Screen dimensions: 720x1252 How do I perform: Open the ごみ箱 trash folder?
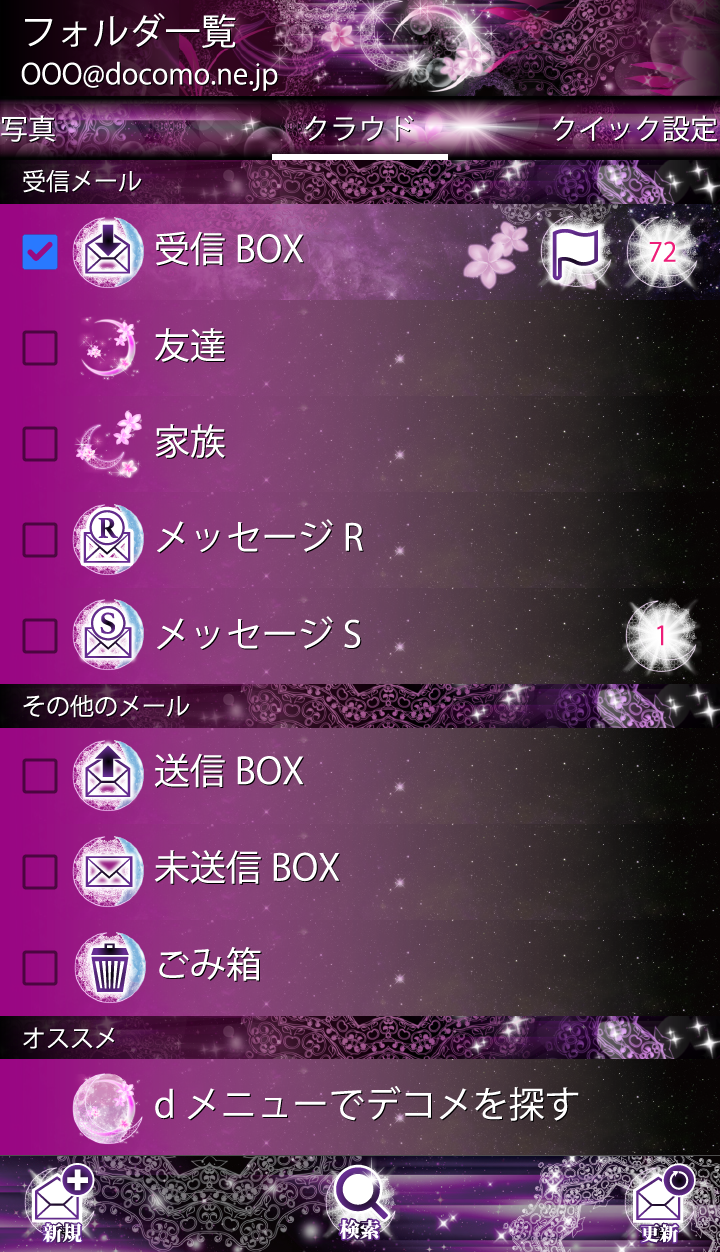[208, 966]
